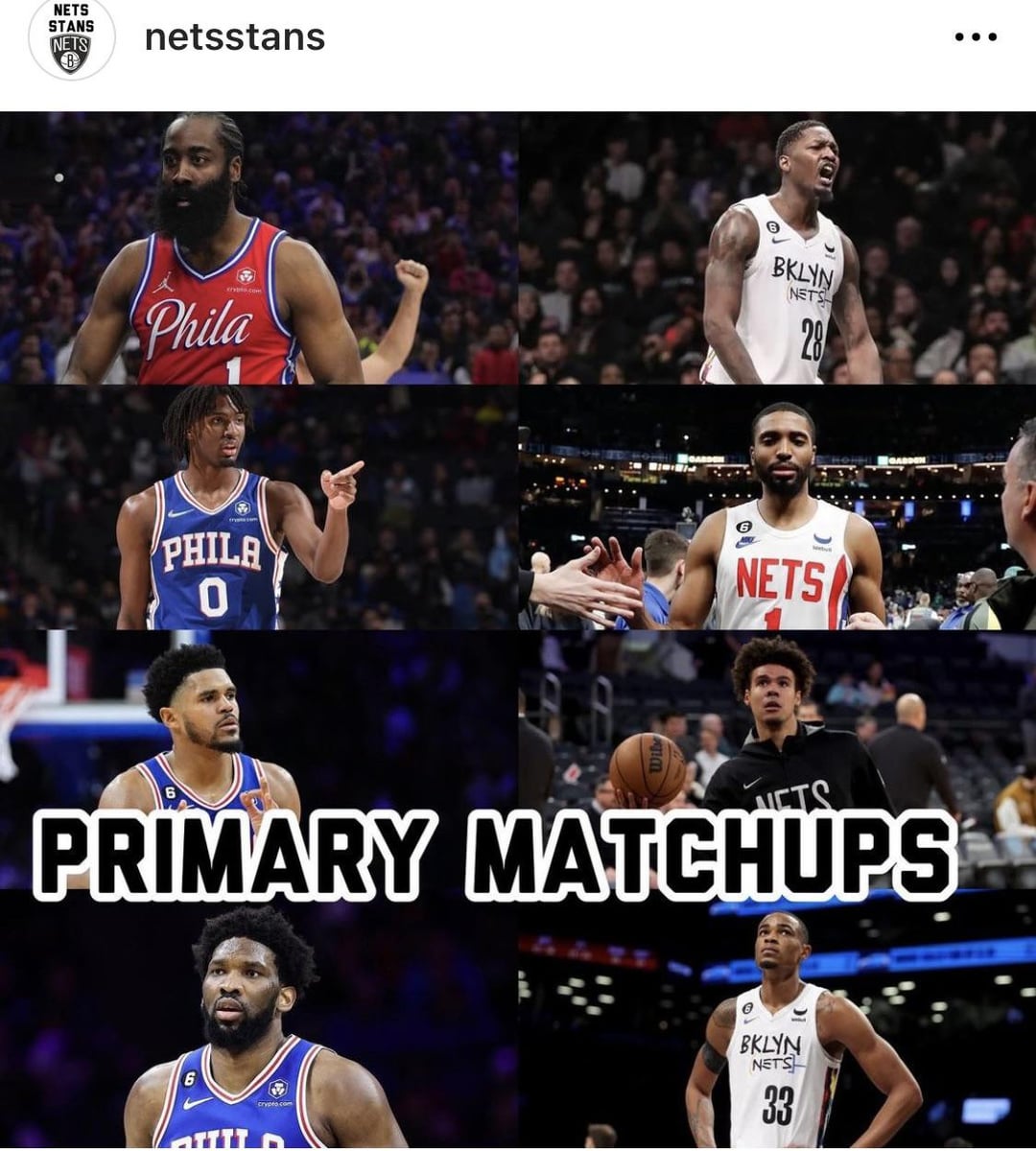Tap the Primary Matchups post image

pyautogui.click(x=518, y=629)
